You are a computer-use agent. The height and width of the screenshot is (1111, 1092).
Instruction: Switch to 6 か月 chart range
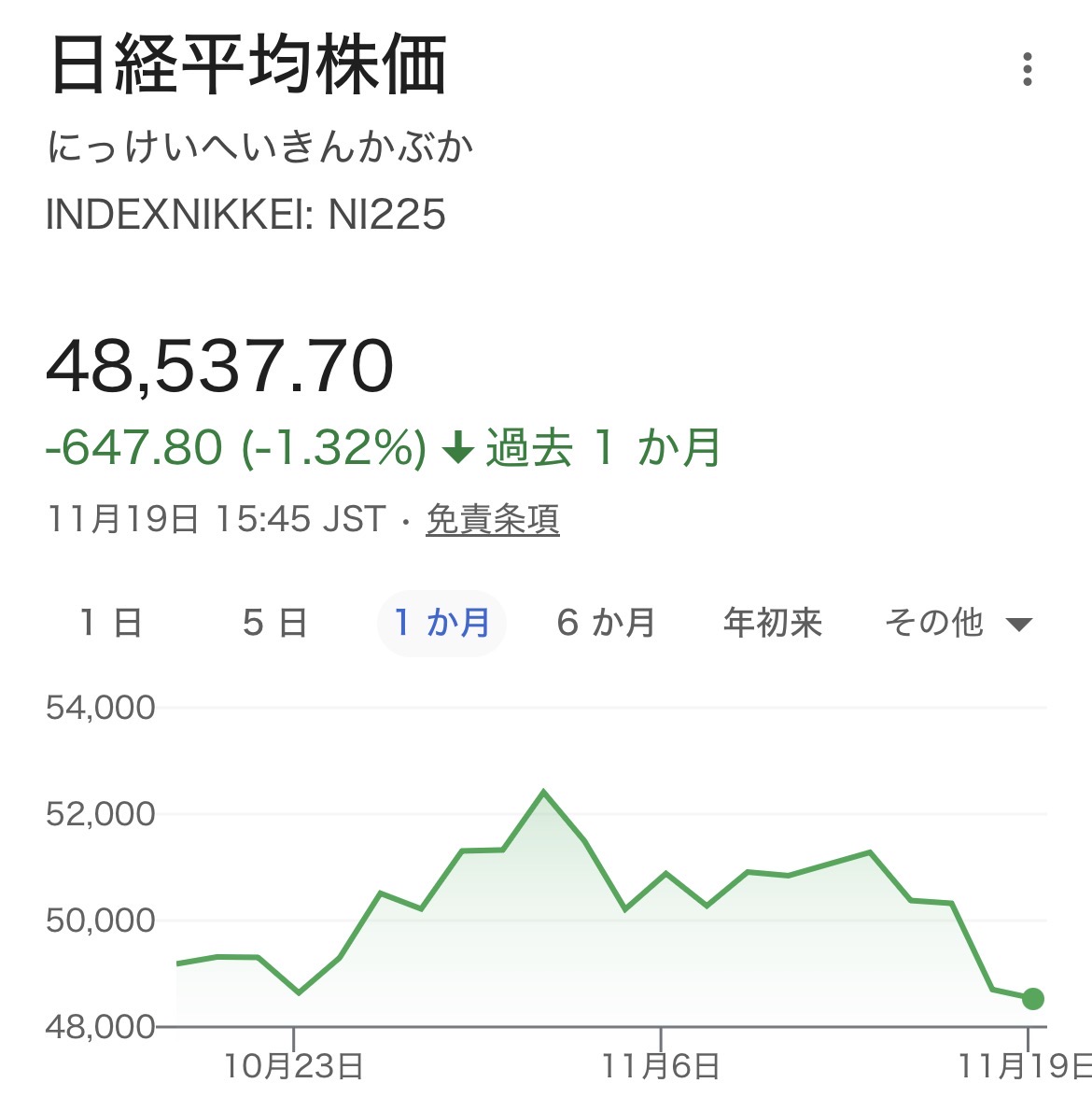coord(606,623)
